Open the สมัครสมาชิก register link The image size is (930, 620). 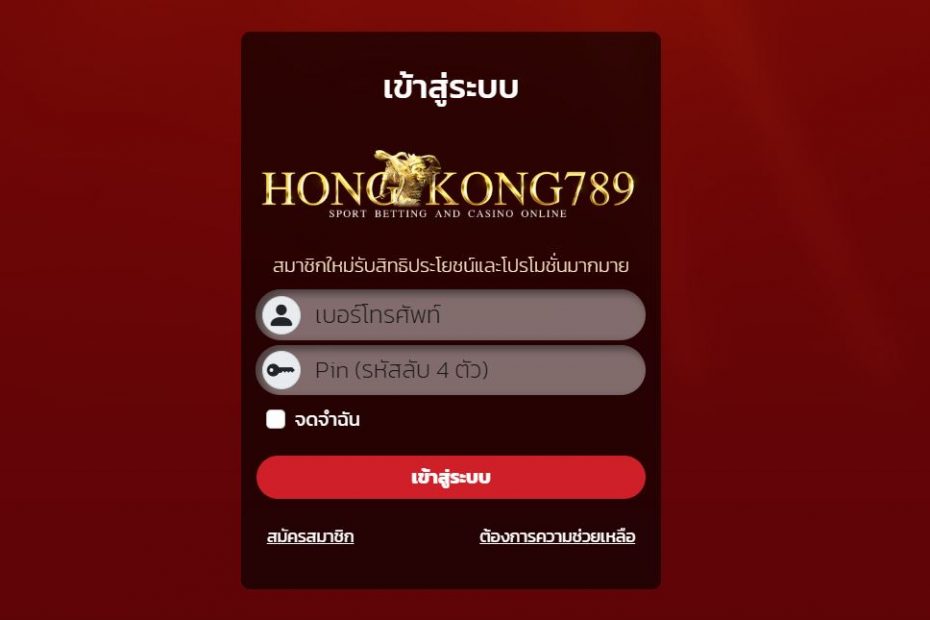(310, 537)
